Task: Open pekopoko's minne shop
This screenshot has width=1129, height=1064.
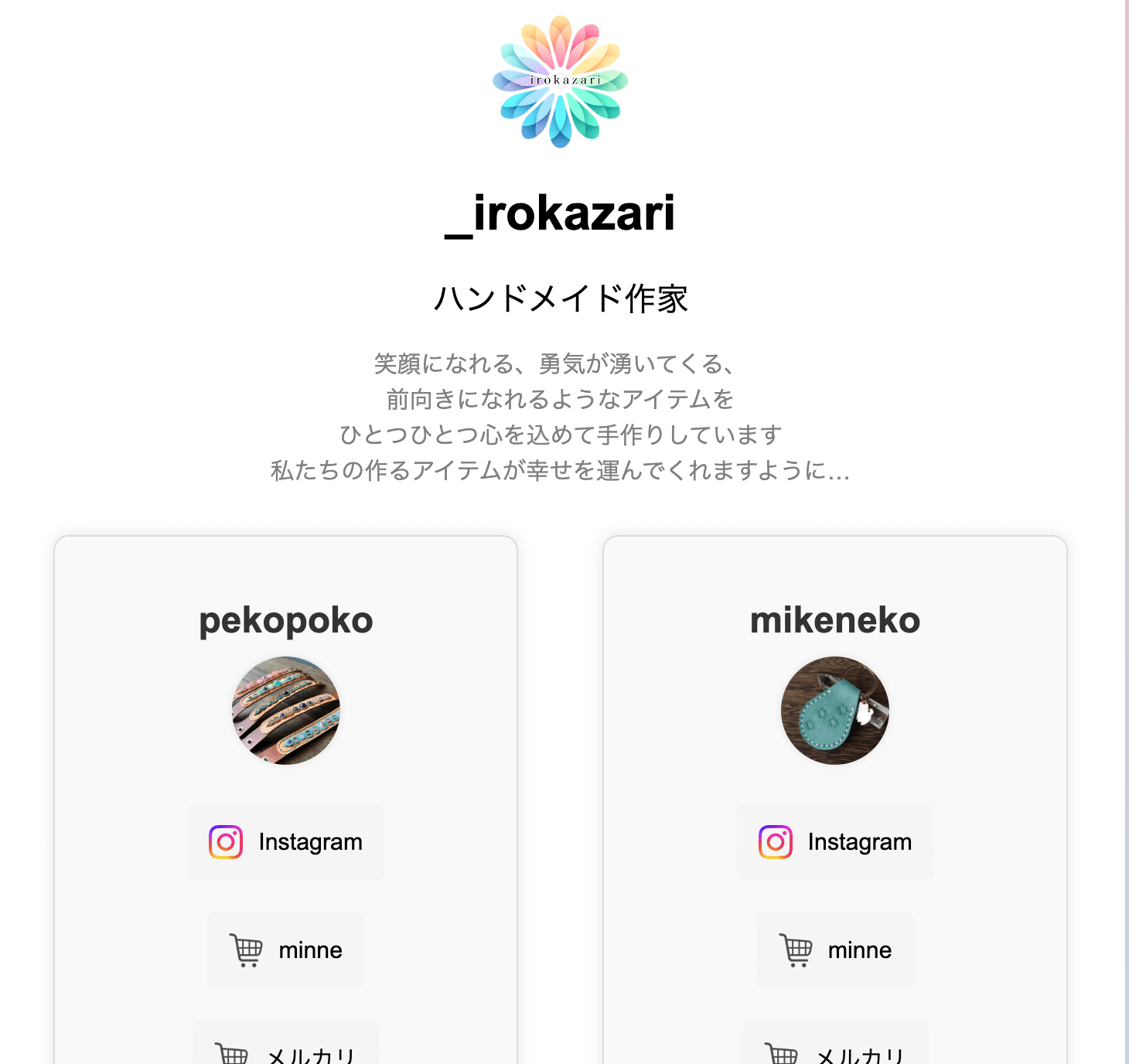Action: pyautogui.click(x=285, y=950)
